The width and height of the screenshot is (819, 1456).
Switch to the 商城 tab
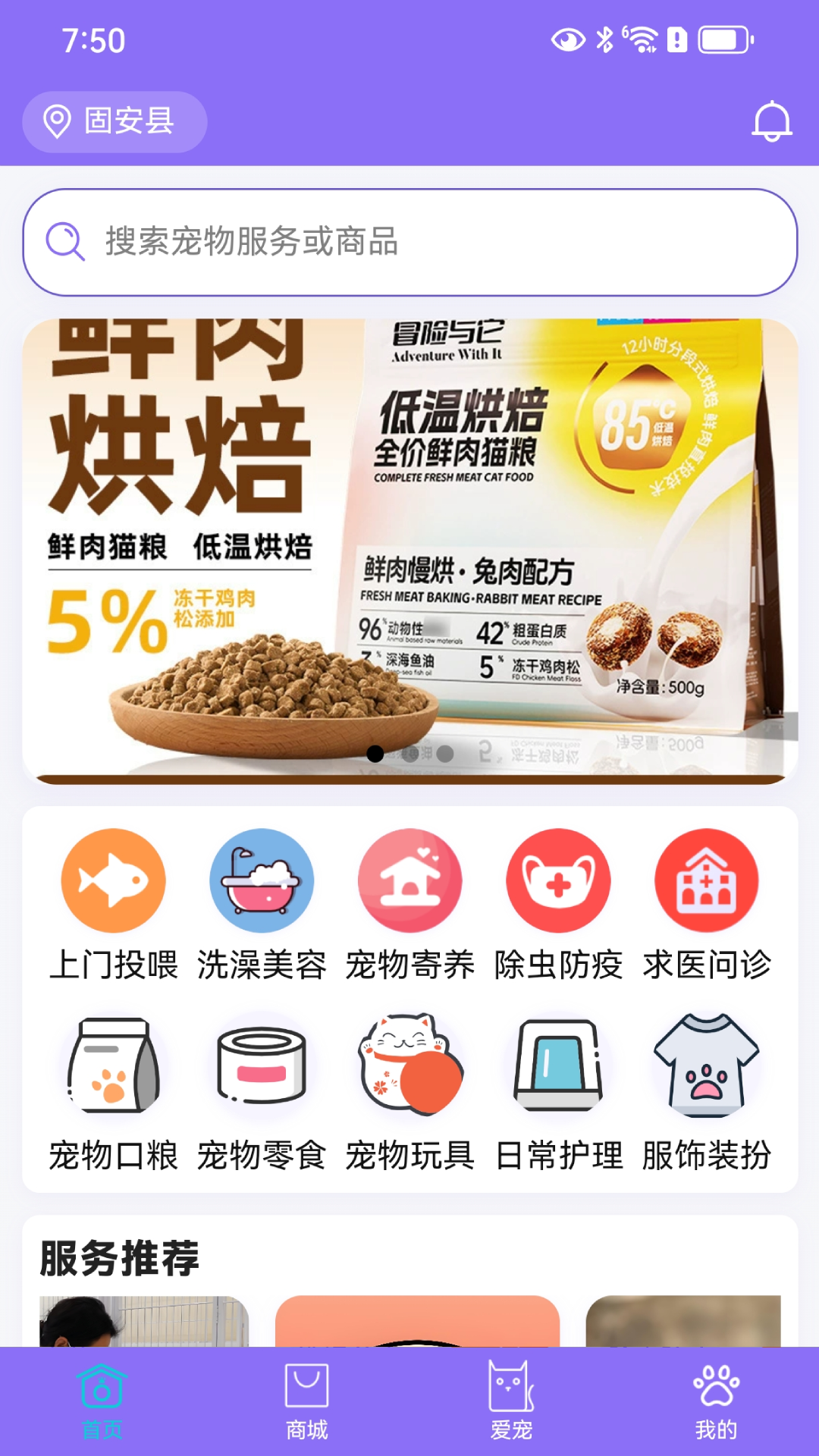click(x=307, y=1401)
